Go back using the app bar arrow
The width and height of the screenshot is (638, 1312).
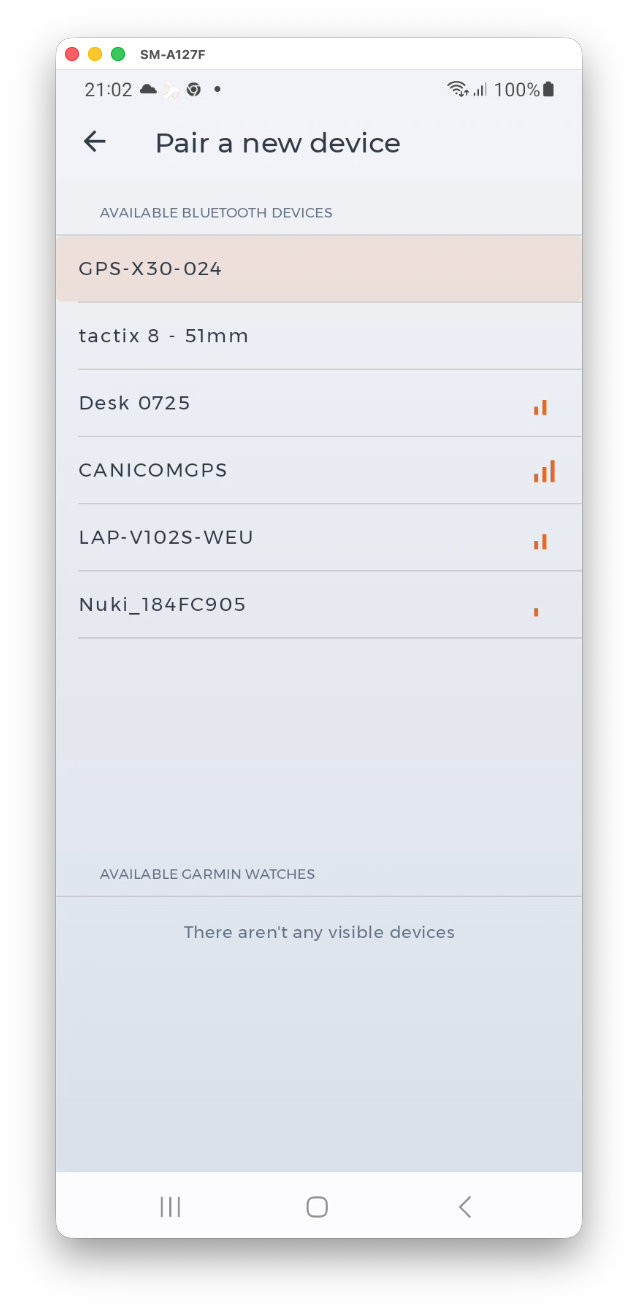coord(94,142)
